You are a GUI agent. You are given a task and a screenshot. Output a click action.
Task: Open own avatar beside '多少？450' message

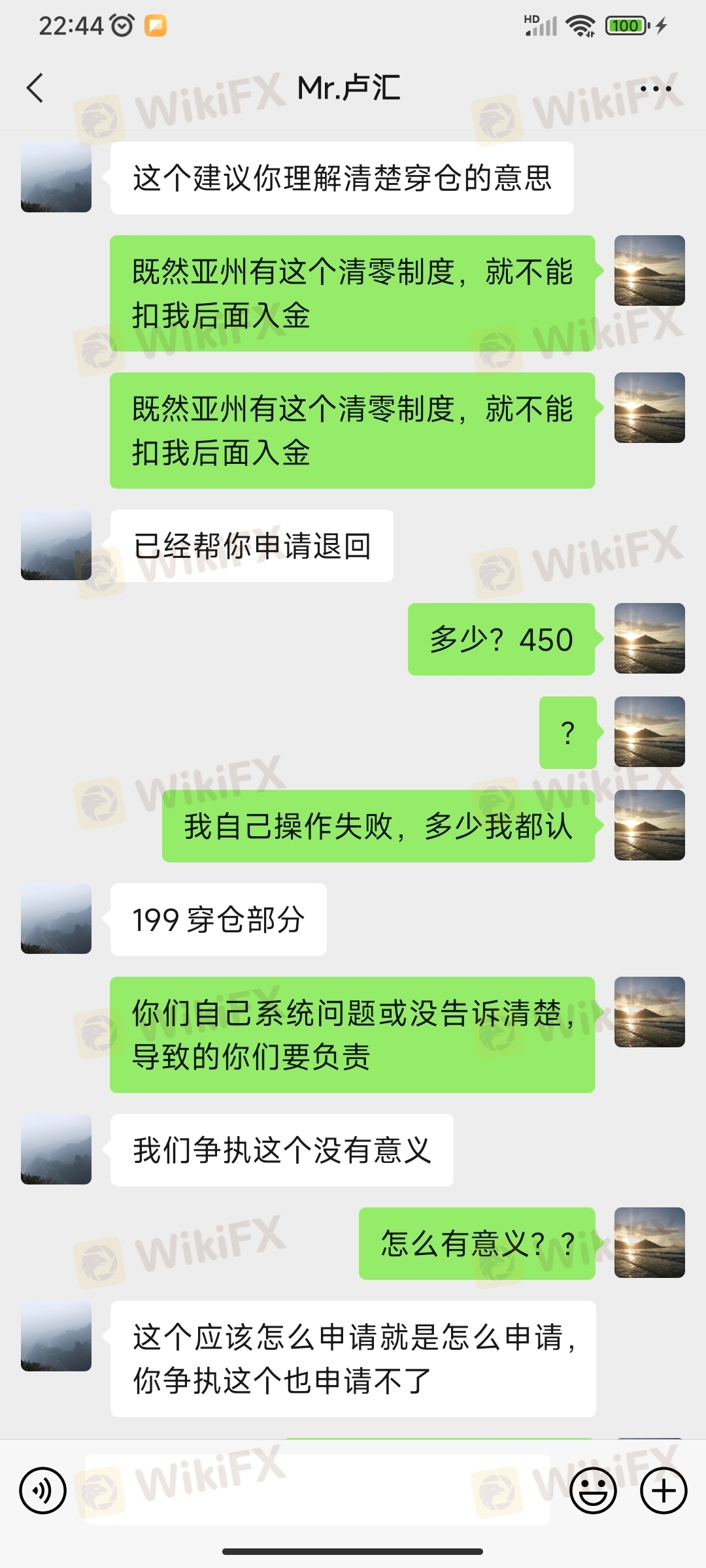(x=649, y=638)
